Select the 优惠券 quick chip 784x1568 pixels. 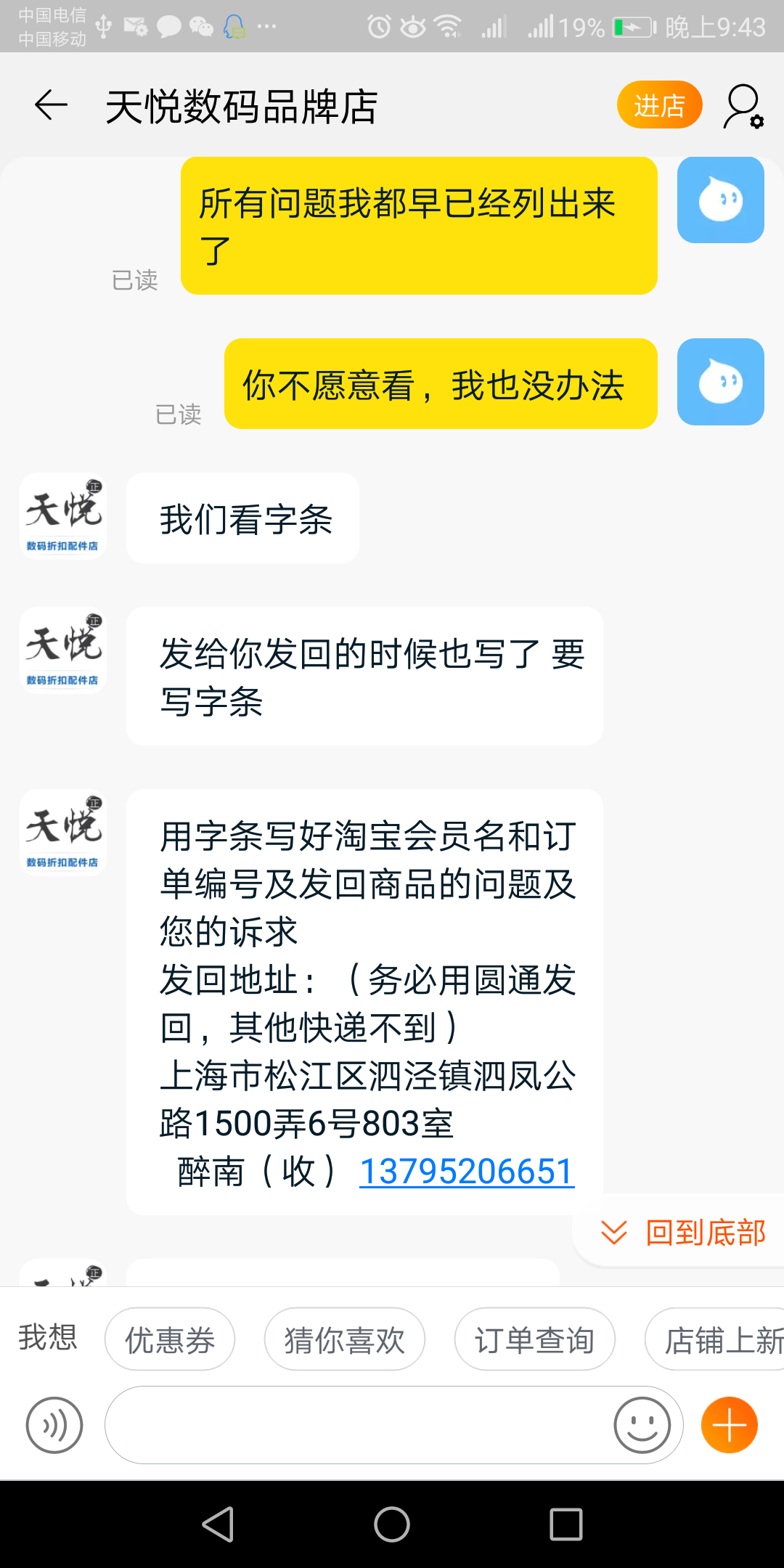point(170,1339)
